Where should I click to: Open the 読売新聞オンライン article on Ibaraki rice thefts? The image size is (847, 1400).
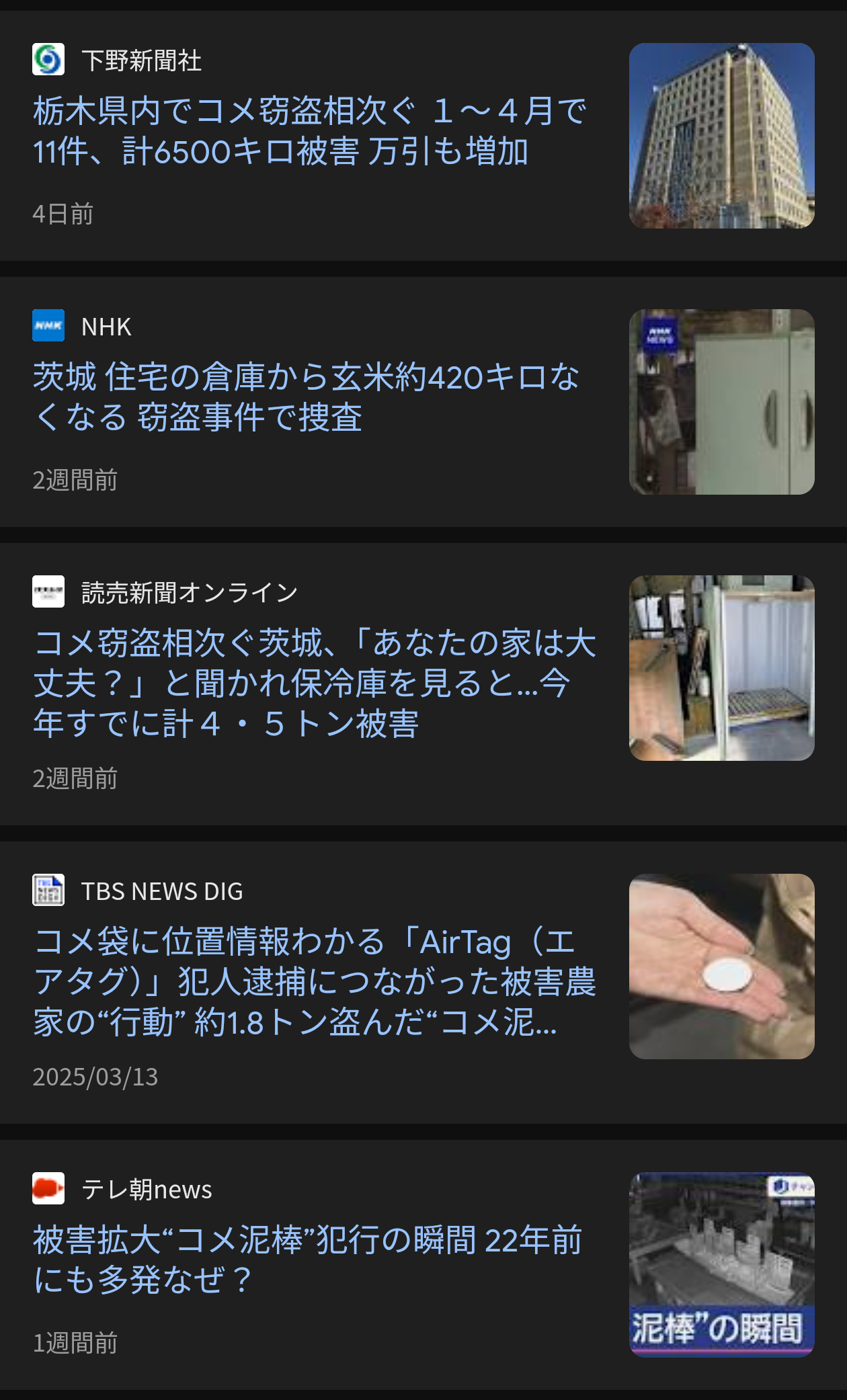[x=315, y=683]
